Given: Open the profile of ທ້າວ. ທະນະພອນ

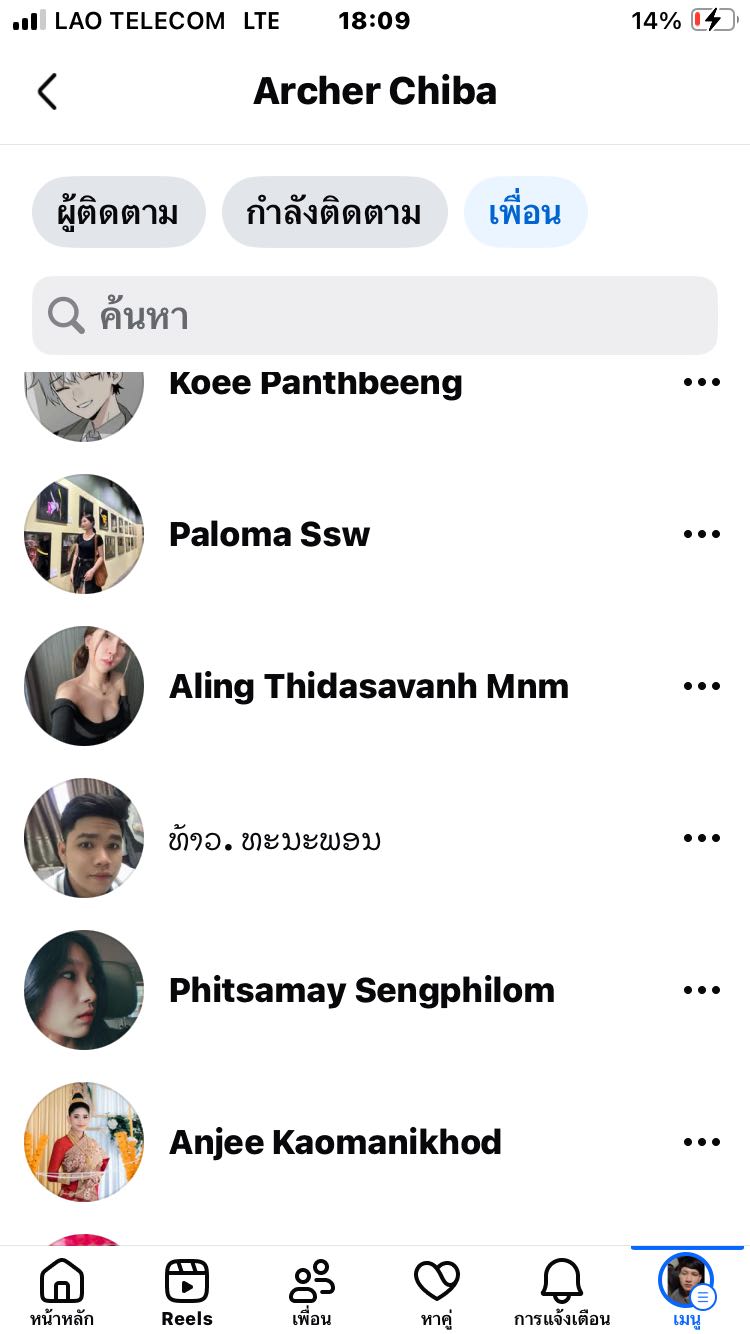Looking at the screenshot, I should [275, 839].
